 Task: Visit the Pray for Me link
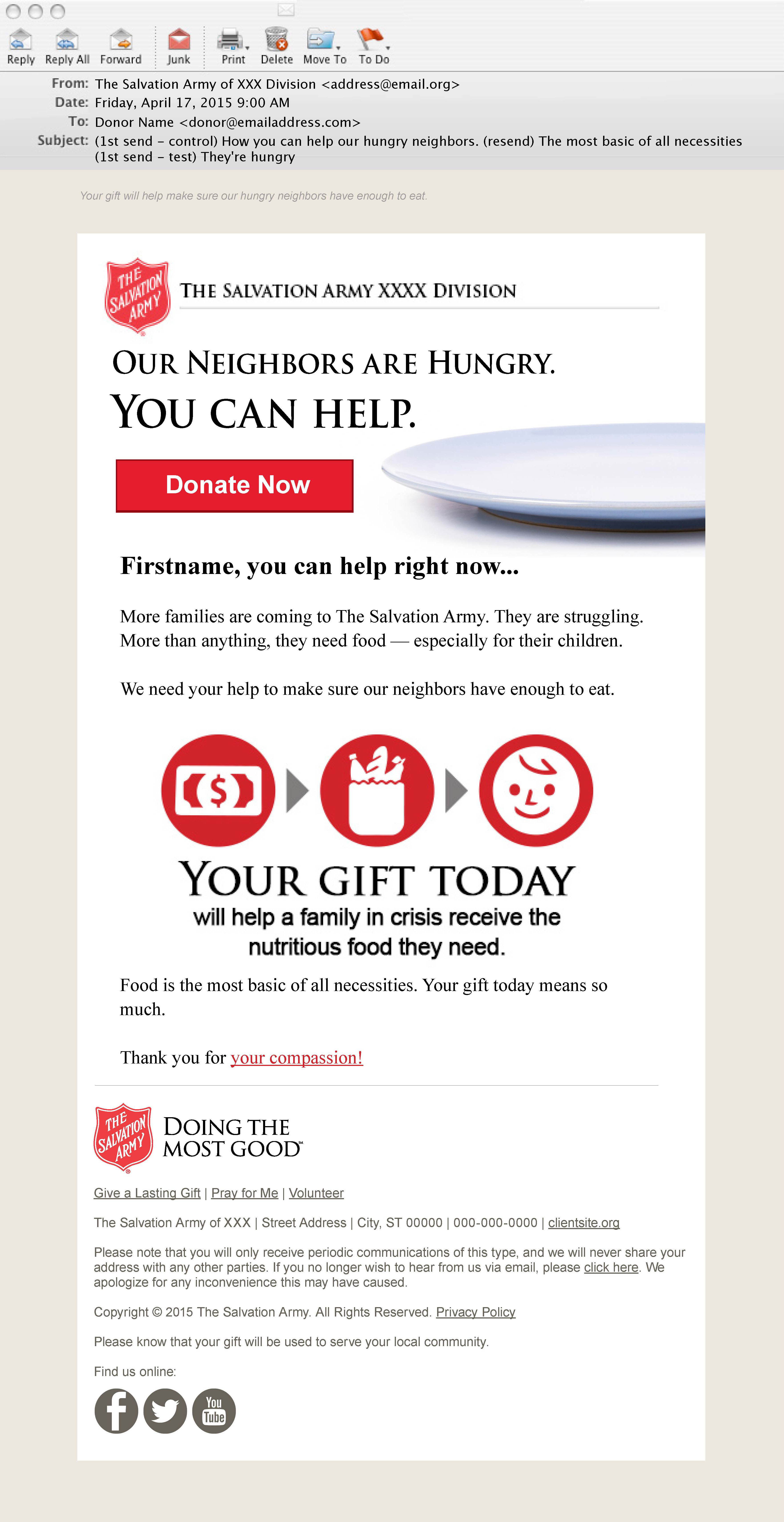(x=244, y=1193)
